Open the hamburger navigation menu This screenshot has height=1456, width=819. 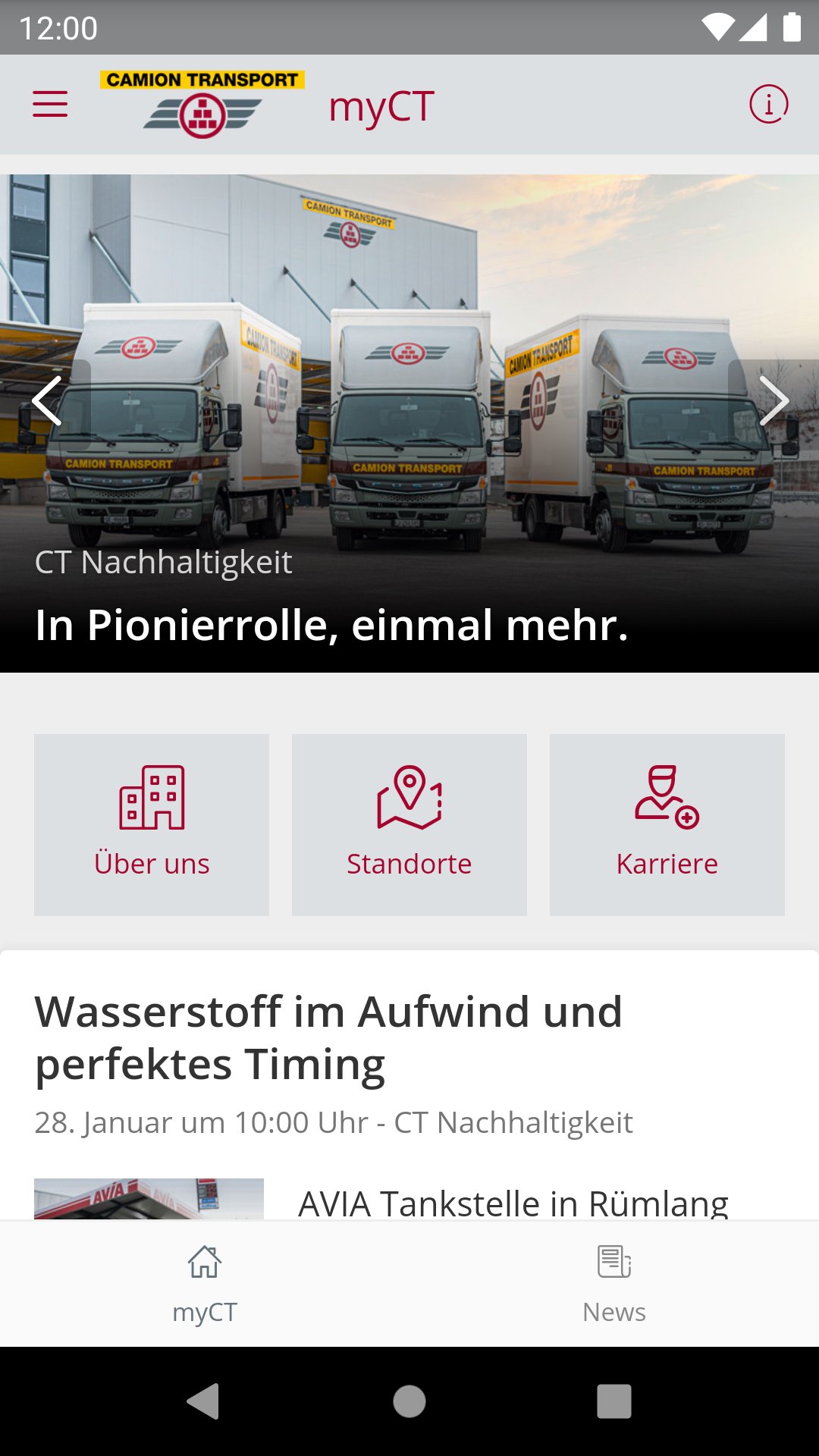pos(50,104)
